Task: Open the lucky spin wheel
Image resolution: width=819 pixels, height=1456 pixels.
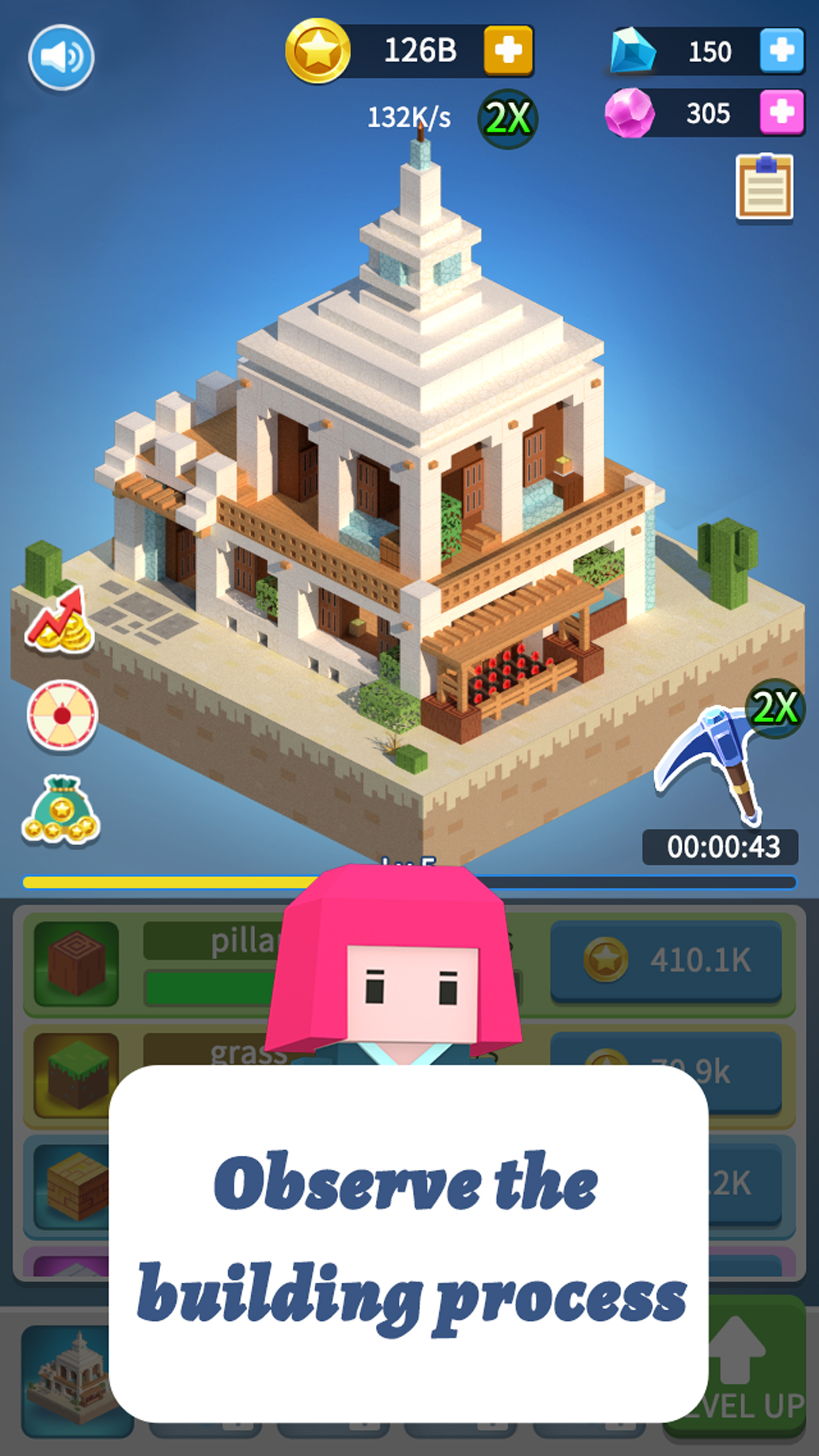Action: [x=62, y=715]
